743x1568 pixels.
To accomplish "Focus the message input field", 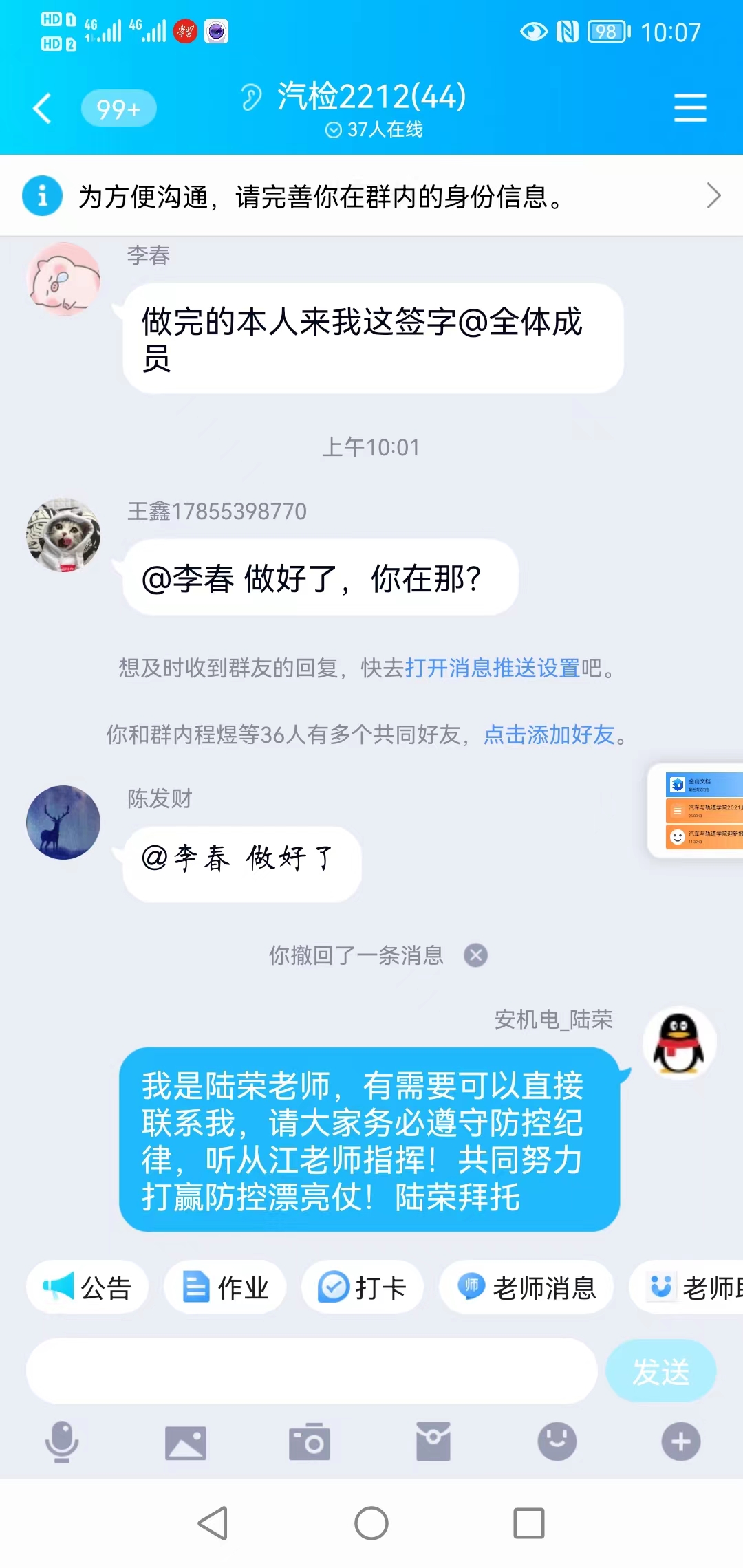I will click(311, 1371).
